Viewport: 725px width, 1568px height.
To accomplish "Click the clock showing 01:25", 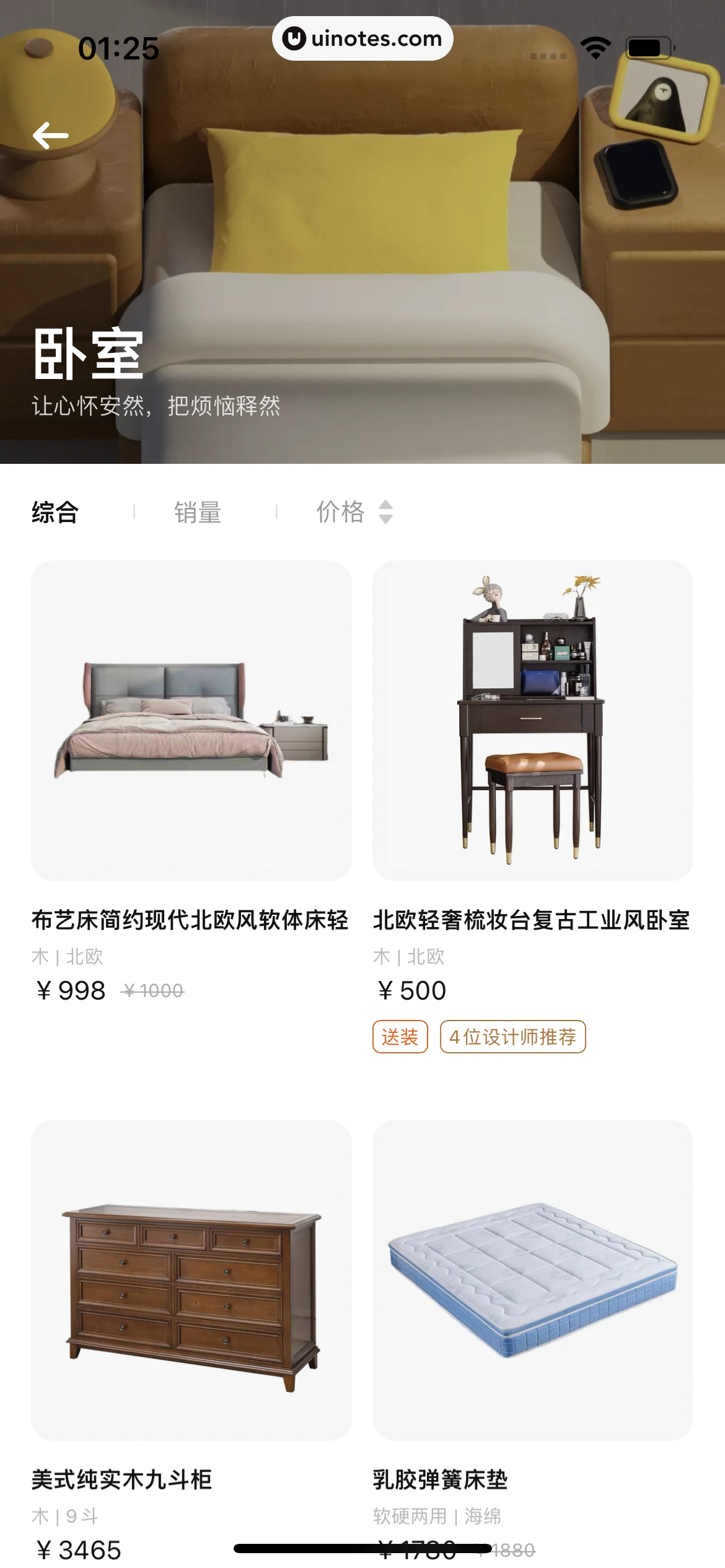I will (x=118, y=48).
